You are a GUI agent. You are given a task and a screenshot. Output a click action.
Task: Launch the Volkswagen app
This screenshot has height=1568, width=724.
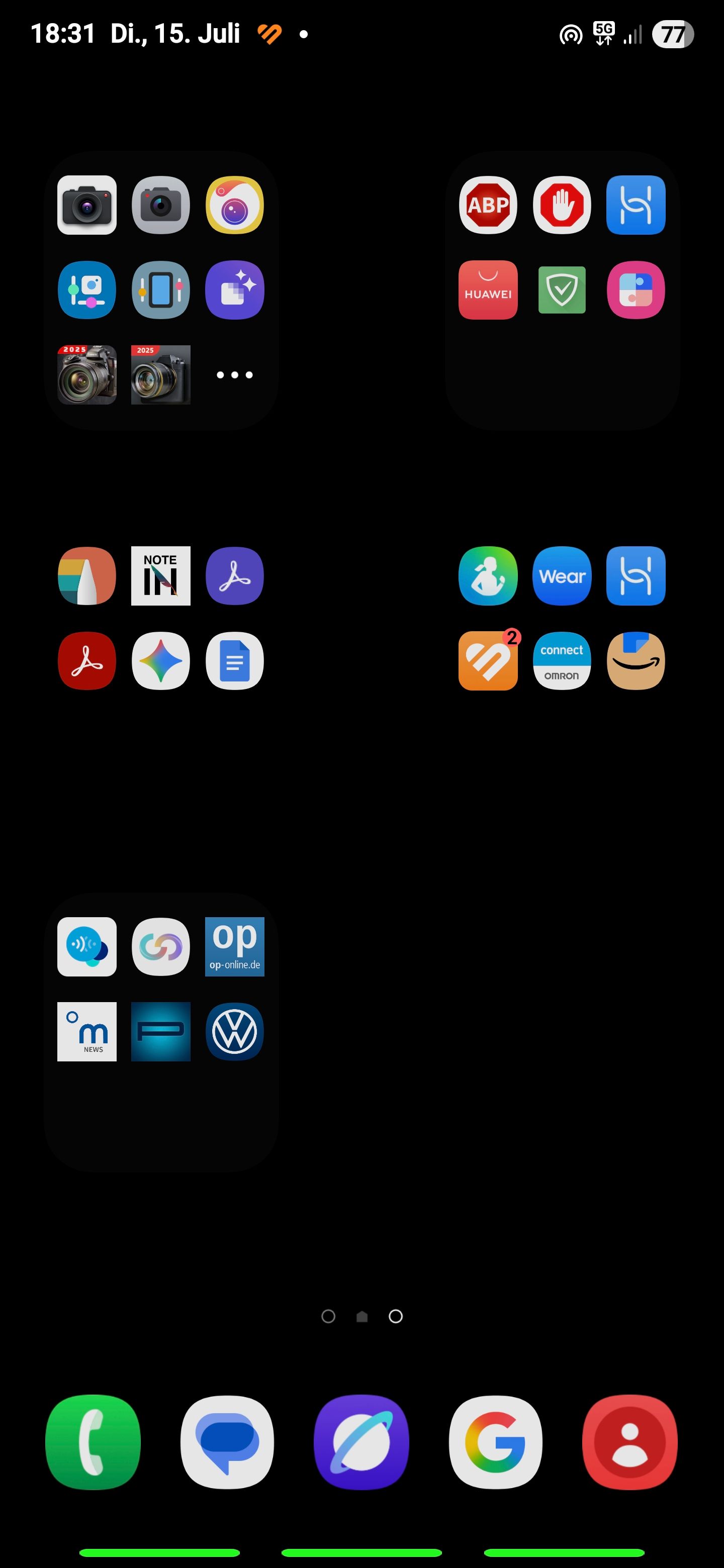tap(234, 1032)
